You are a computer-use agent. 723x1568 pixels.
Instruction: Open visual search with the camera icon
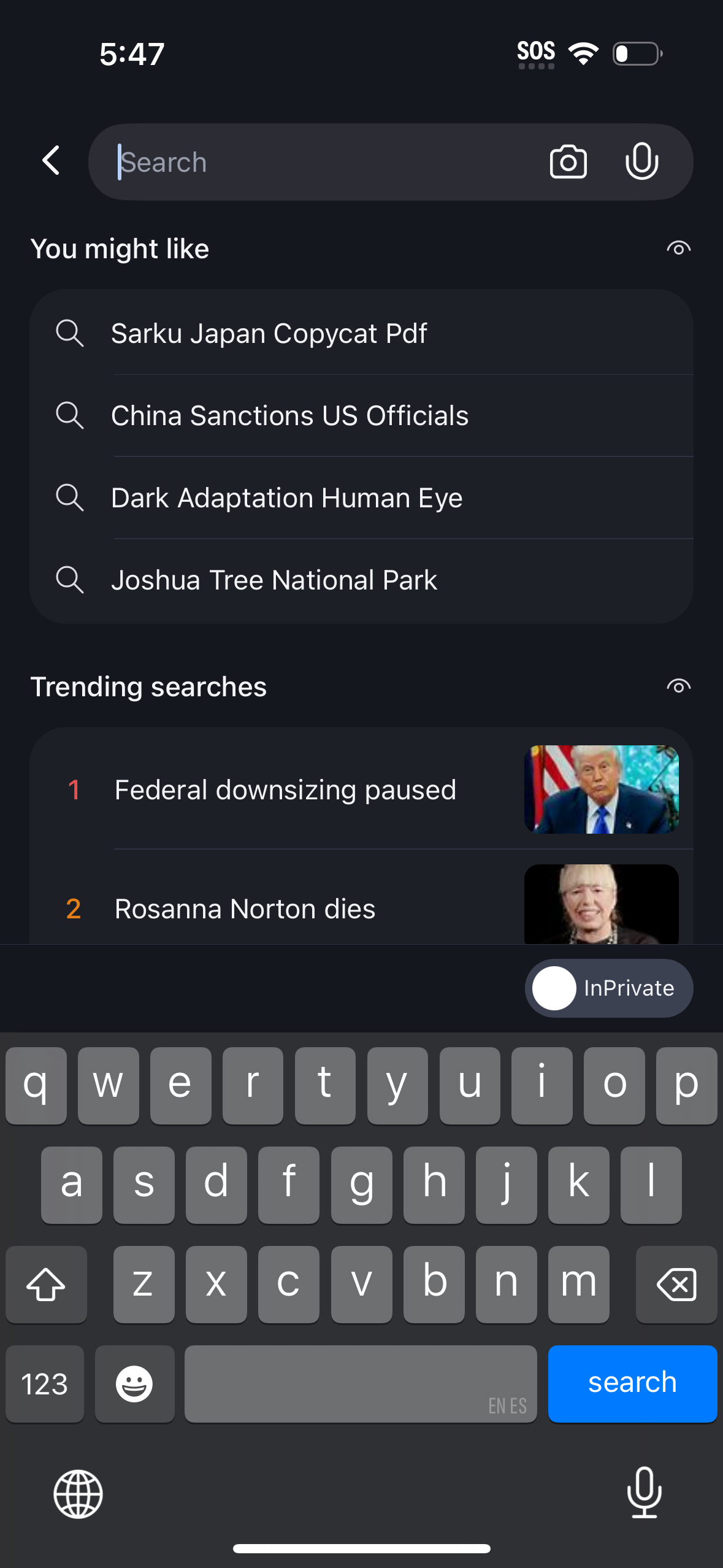point(568,161)
